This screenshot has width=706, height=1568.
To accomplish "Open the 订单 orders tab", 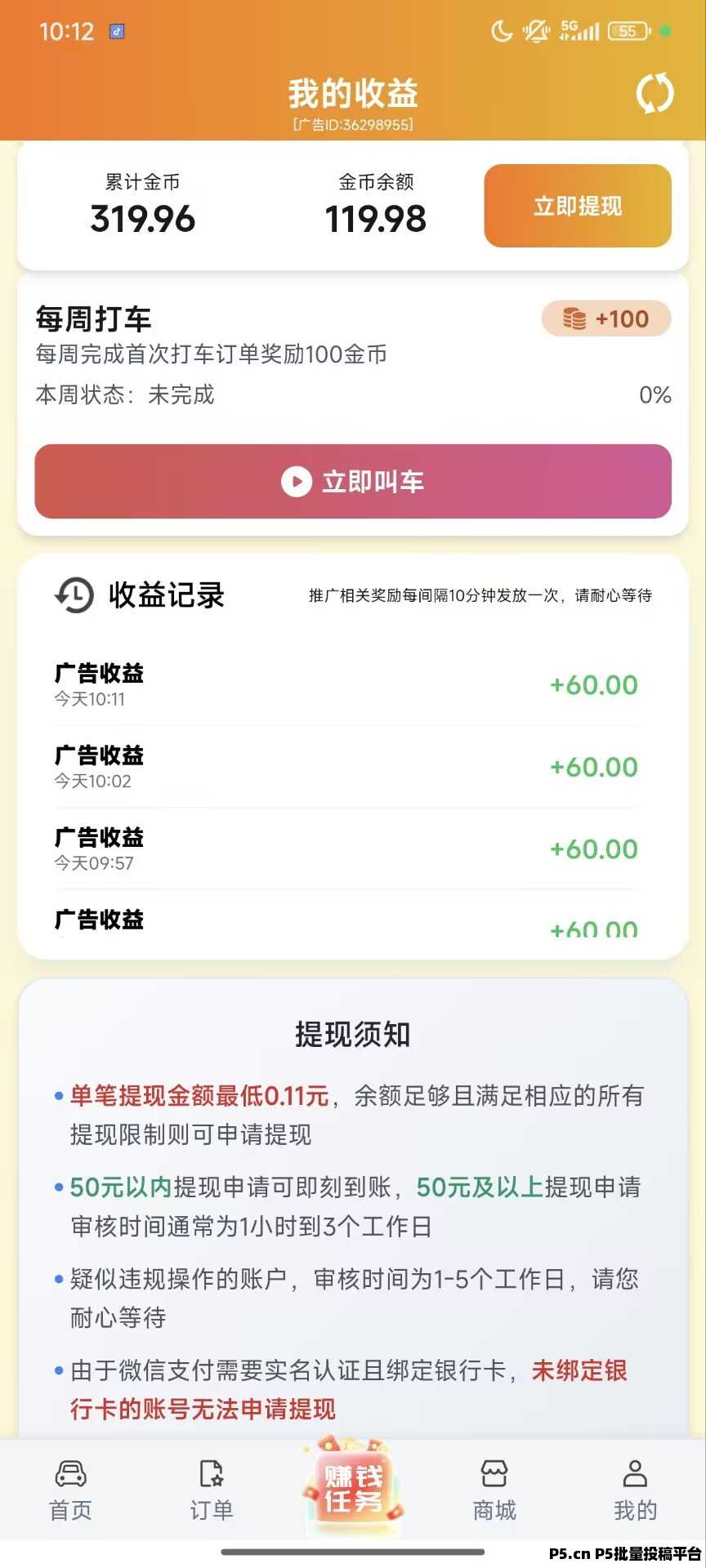I will (212, 1491).
